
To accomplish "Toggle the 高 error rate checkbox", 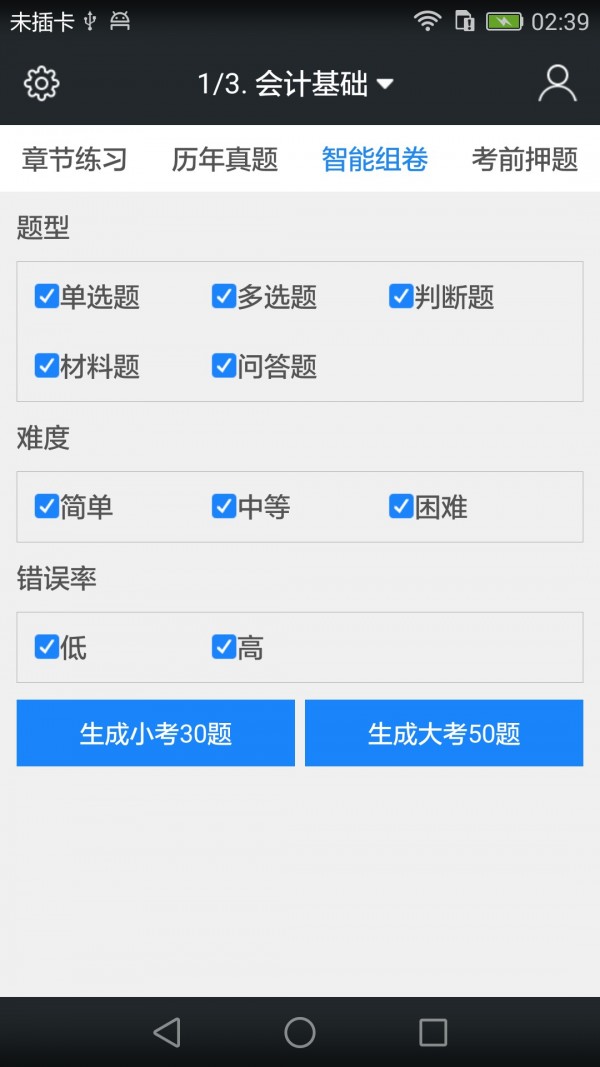I will coord(224,647).
